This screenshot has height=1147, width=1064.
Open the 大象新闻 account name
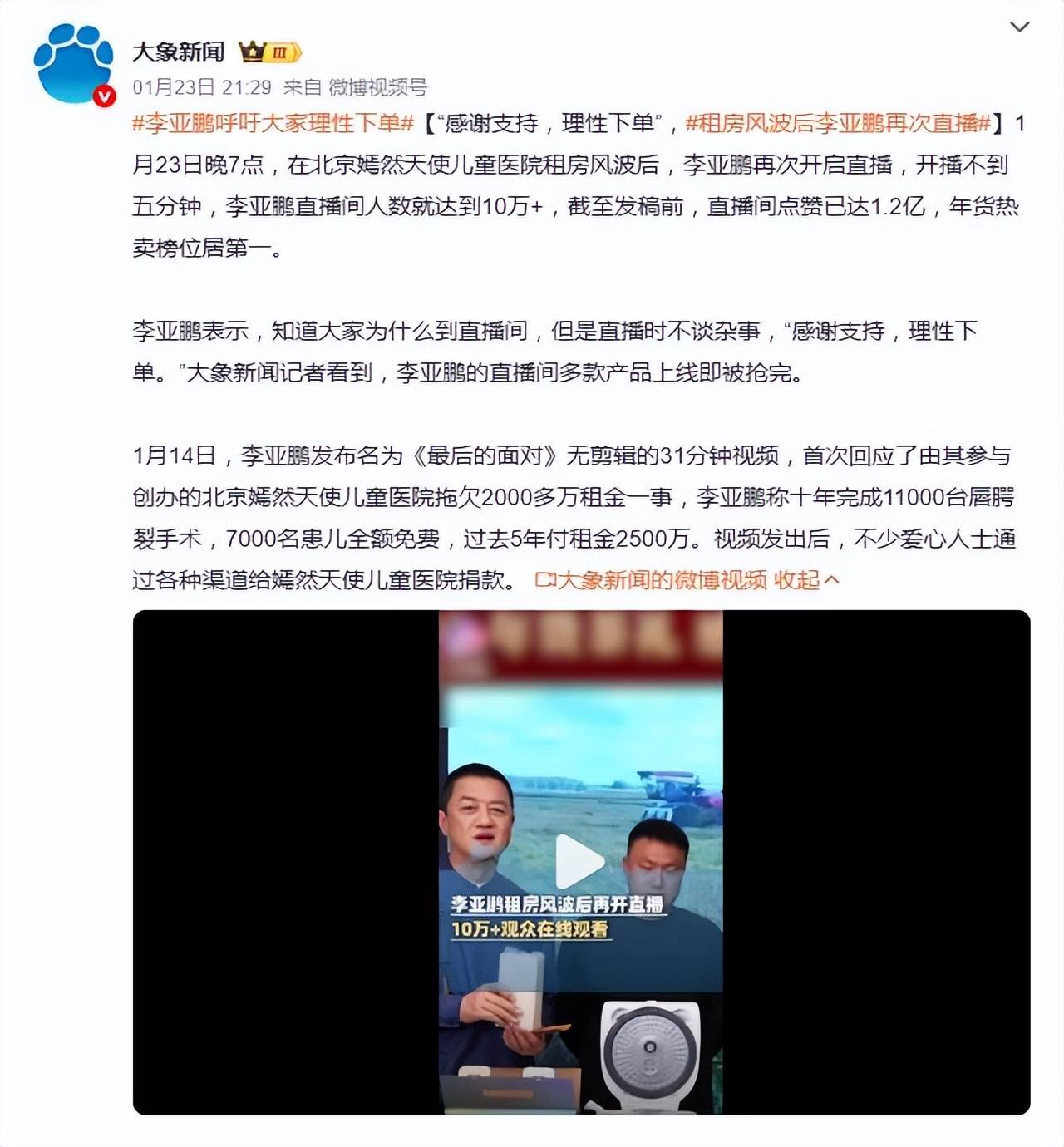click(x=179, y=52)
